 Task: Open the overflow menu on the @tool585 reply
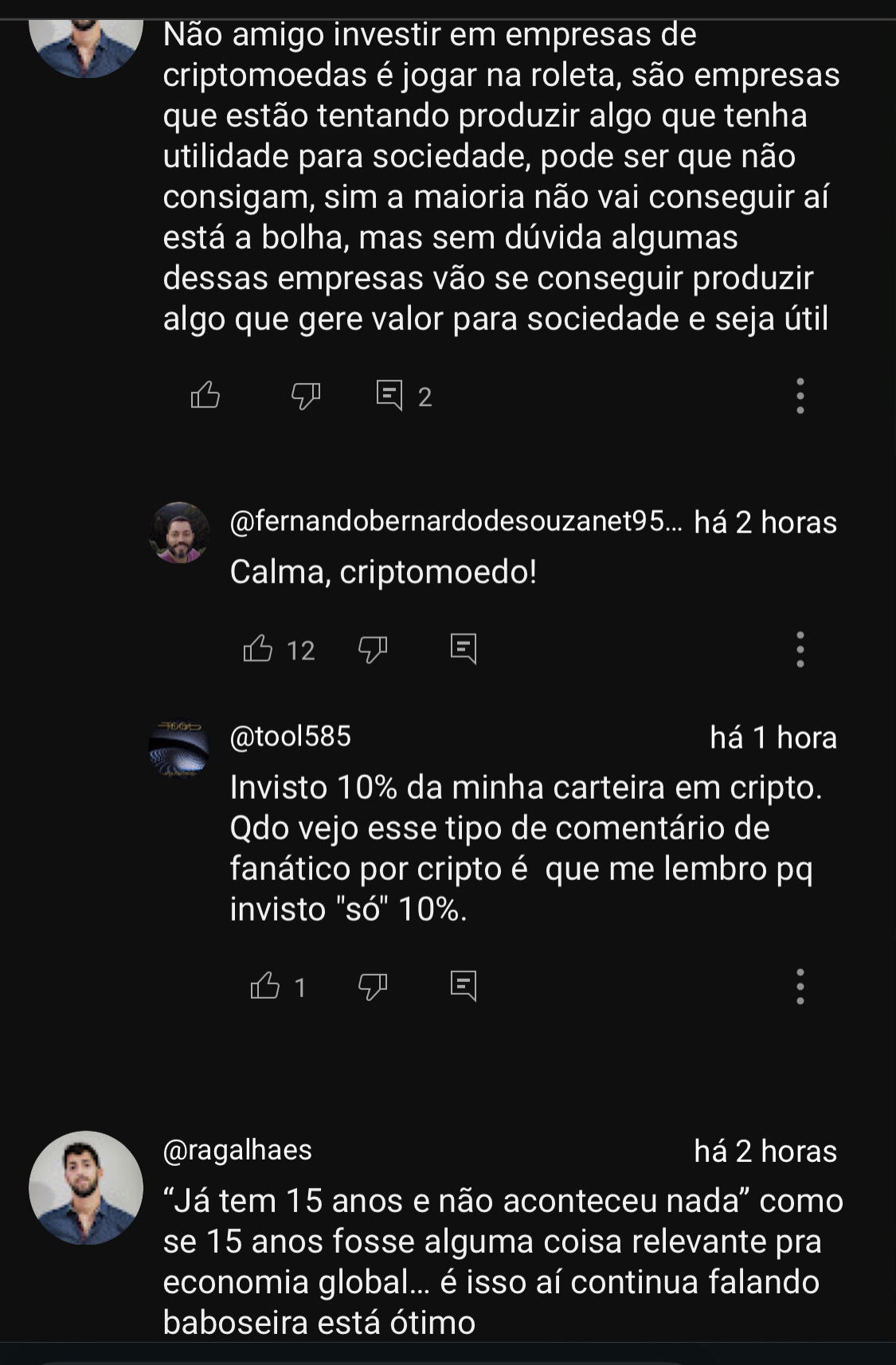[800, 987]
